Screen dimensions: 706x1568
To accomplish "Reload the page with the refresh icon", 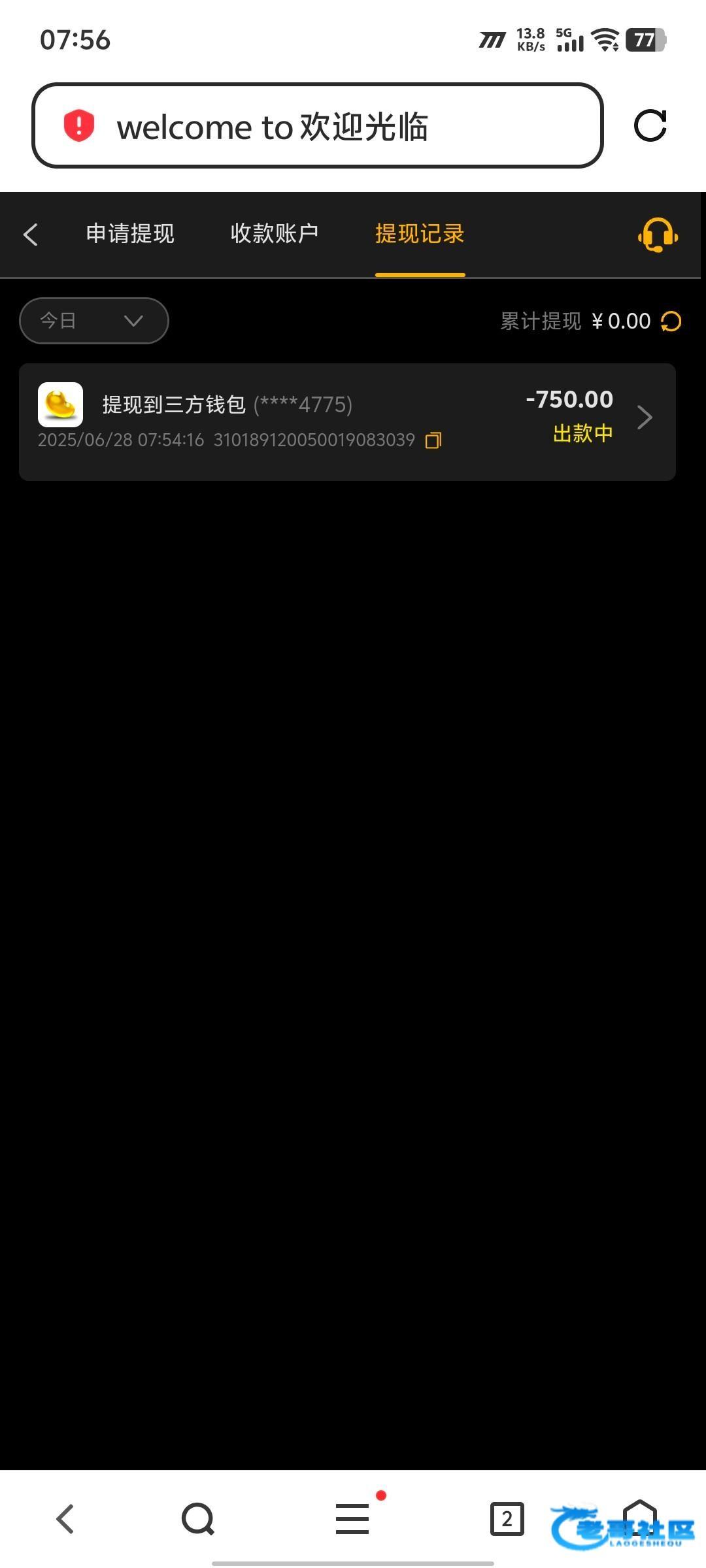I will 650,125.
